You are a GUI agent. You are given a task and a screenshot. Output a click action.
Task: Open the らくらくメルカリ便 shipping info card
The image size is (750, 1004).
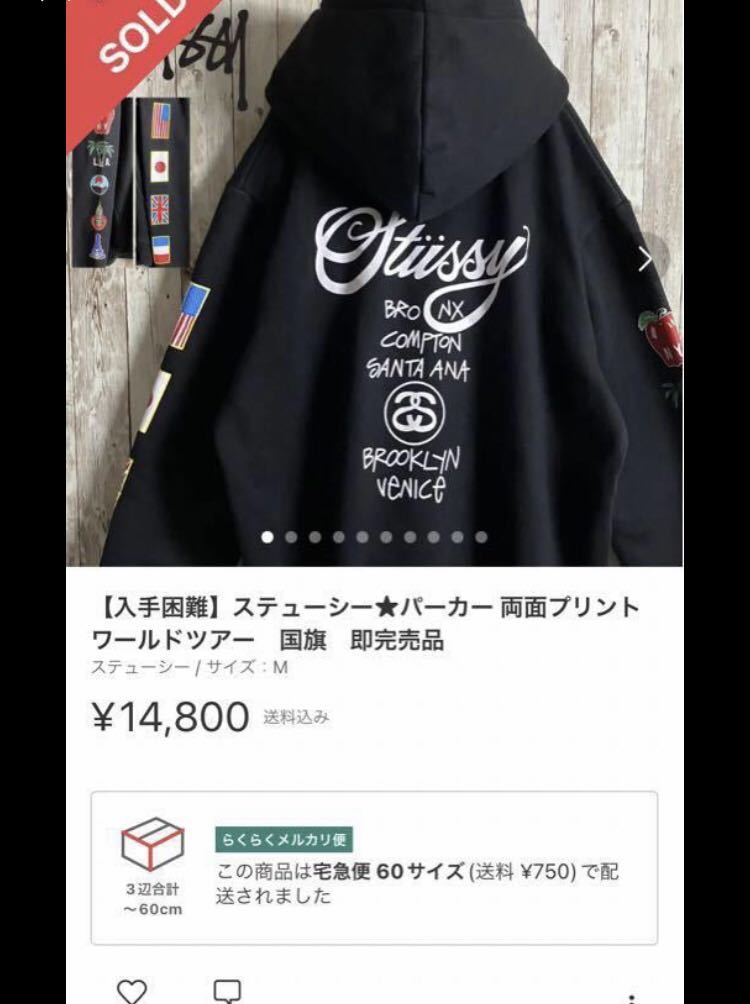374,867
